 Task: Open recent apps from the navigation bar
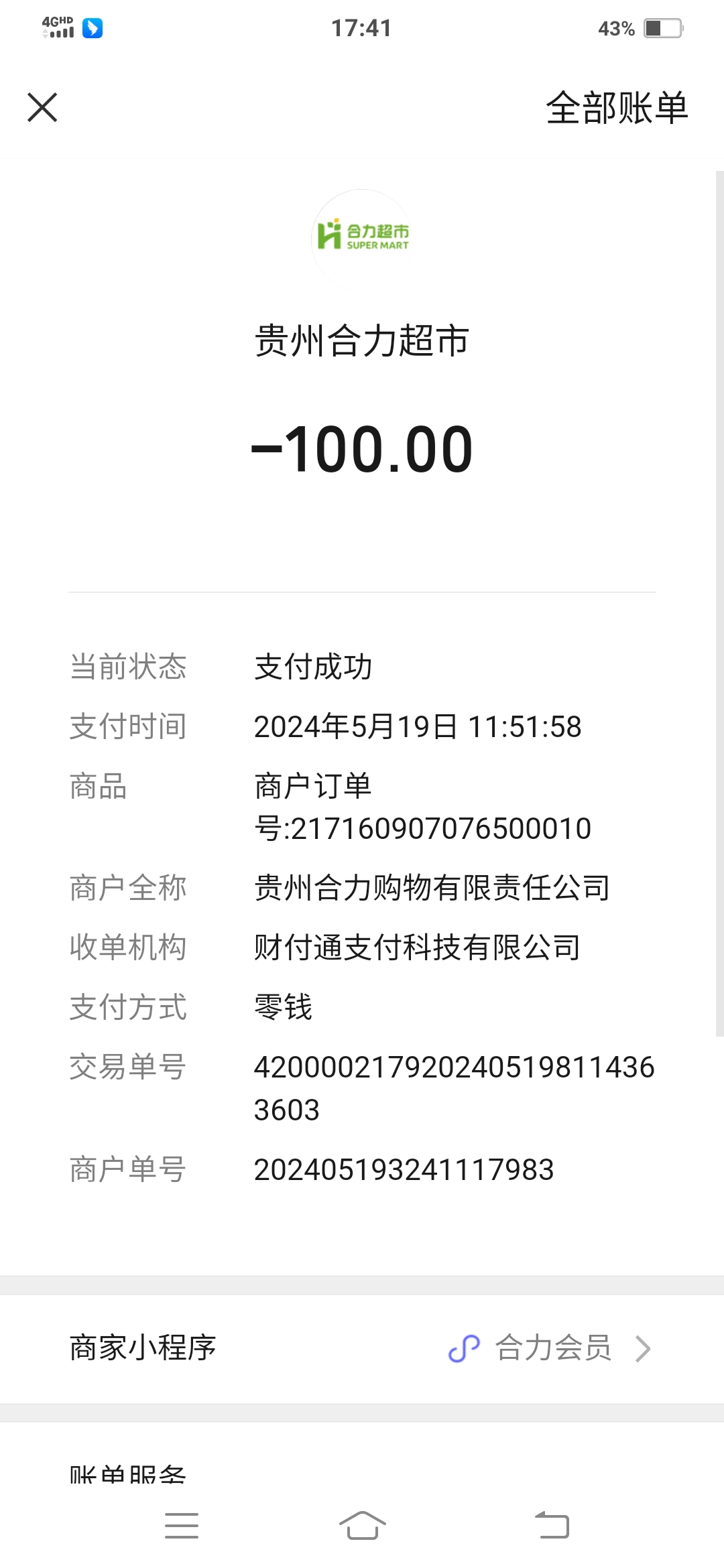pos(182,1526)
